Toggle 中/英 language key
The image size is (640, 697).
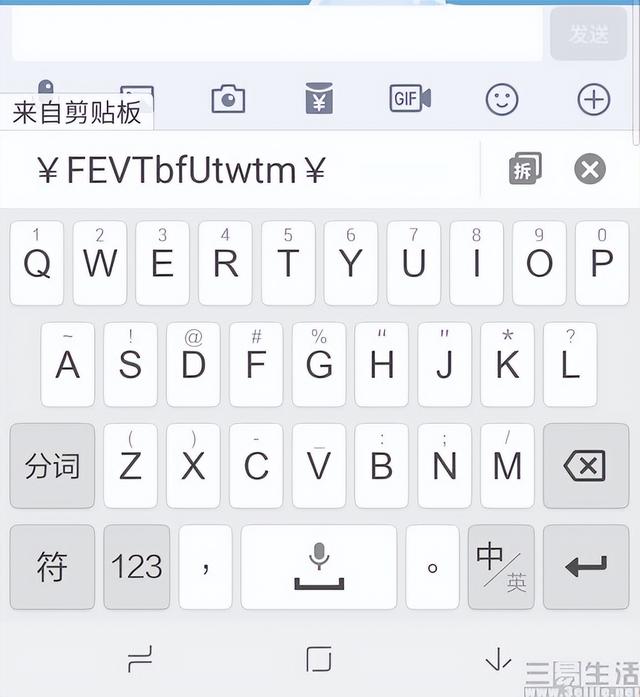(x=500, y=567)
